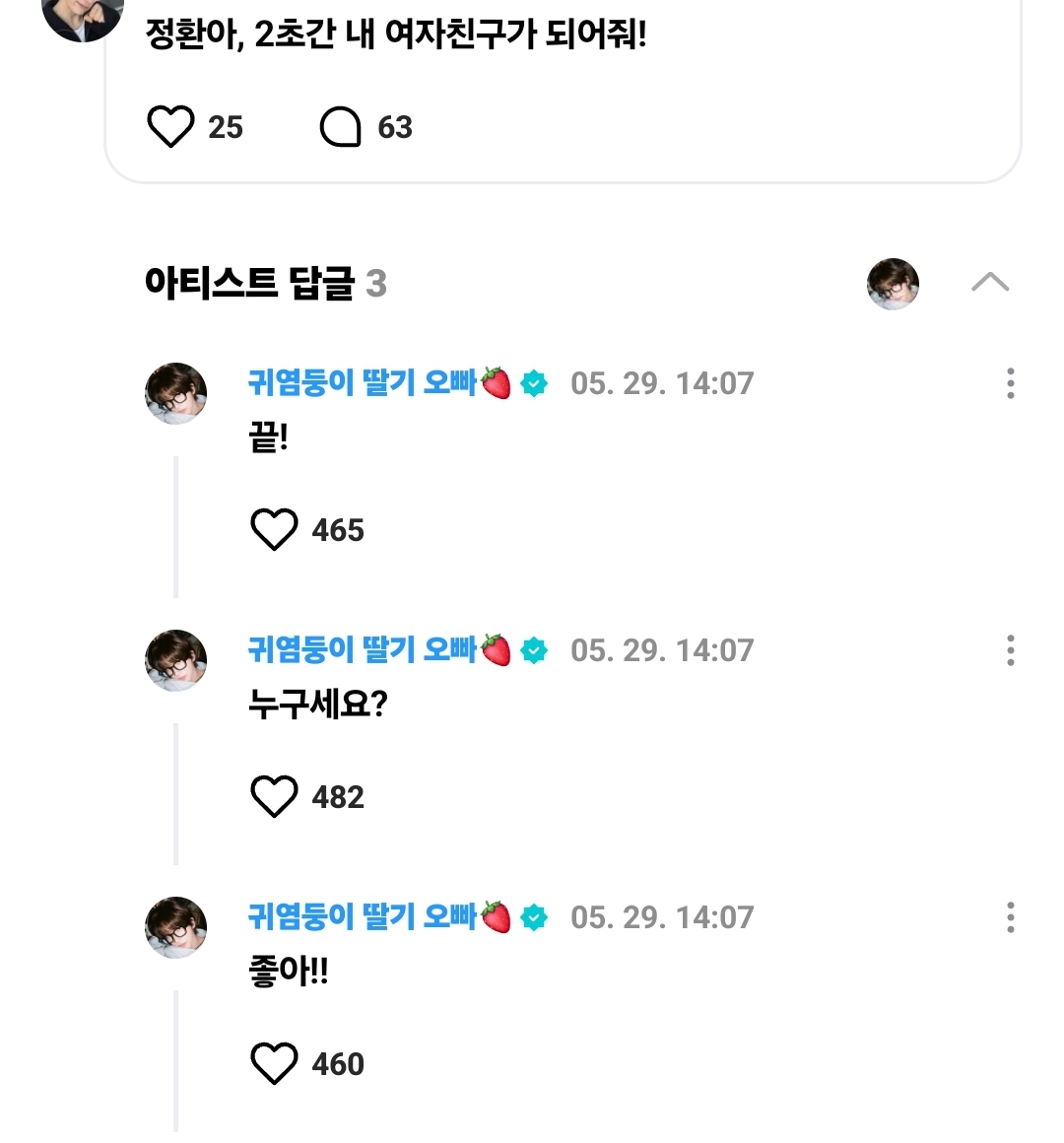Open overflow menu for reply "좋아!!"
Screen dimensions: 1064x1143
pyautogui.click(x=1010, y=917)
